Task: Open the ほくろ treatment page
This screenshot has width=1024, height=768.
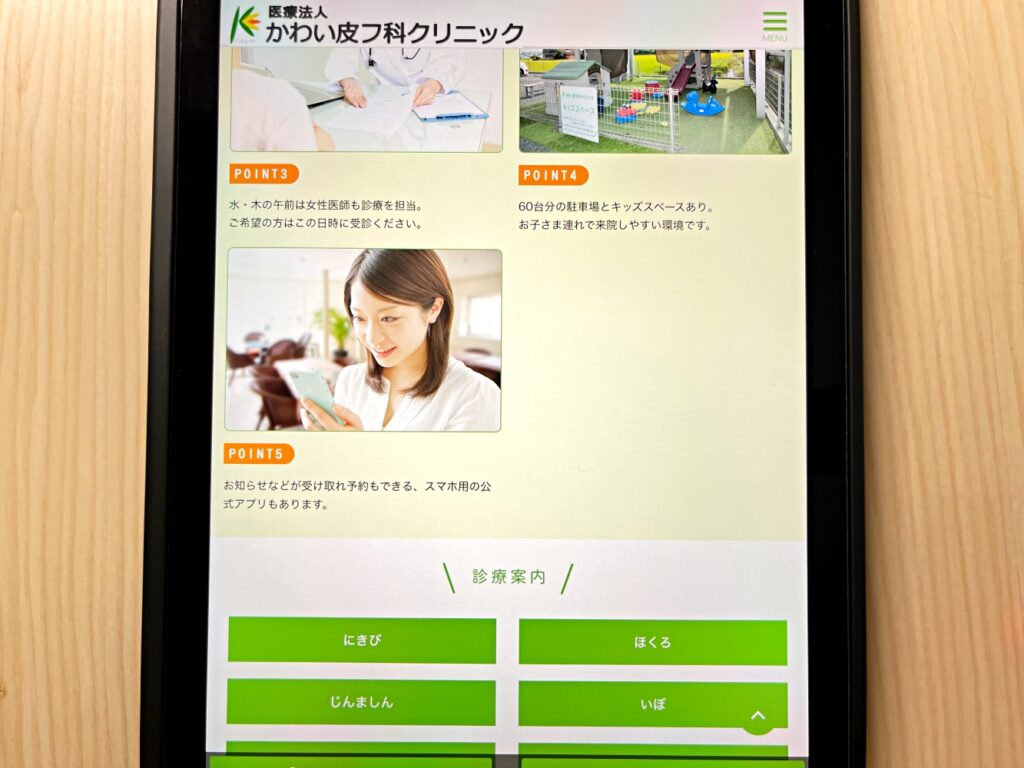Action: [x=652, y=642]
